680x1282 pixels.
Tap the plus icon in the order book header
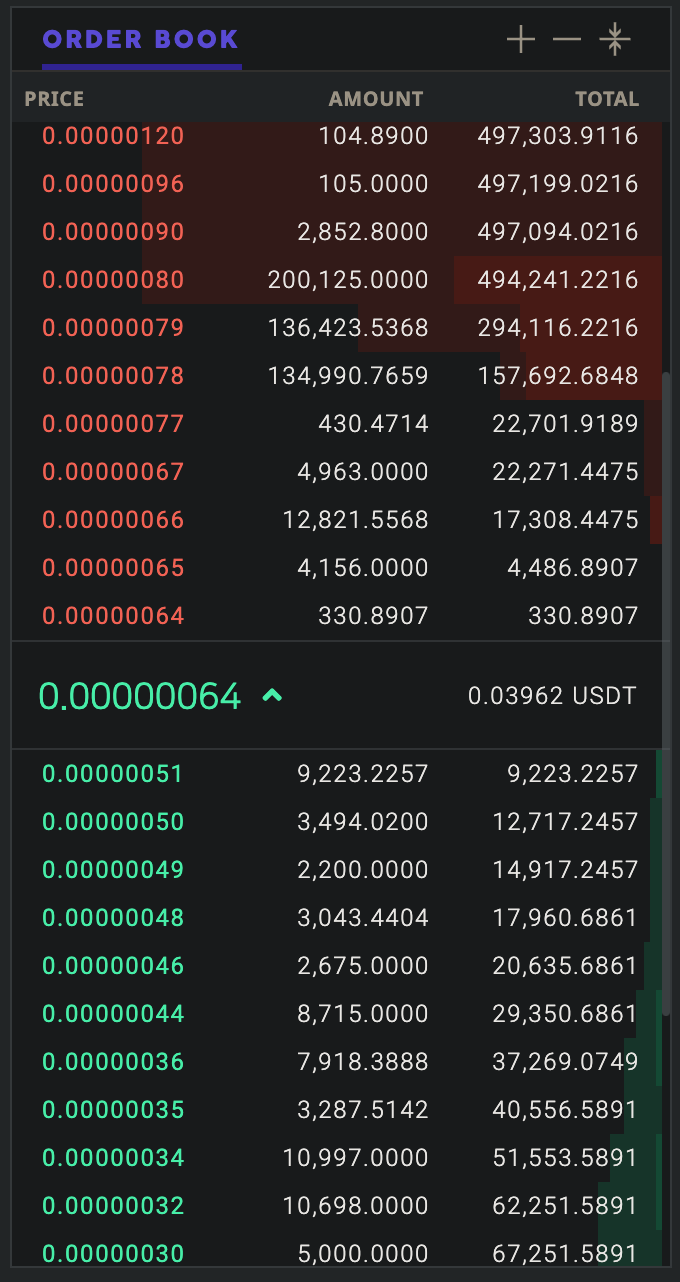point(521,40)
